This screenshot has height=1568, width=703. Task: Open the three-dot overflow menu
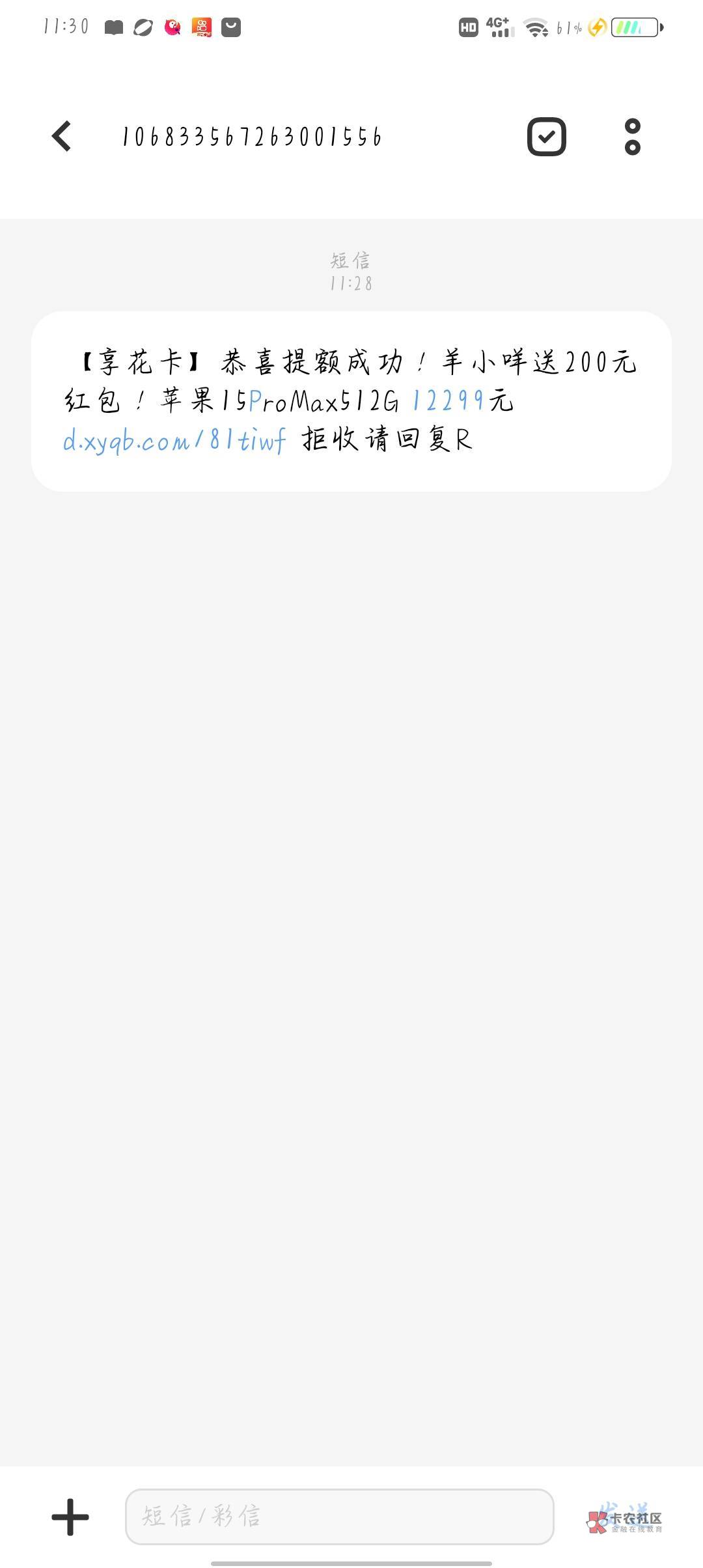(632, 137)
